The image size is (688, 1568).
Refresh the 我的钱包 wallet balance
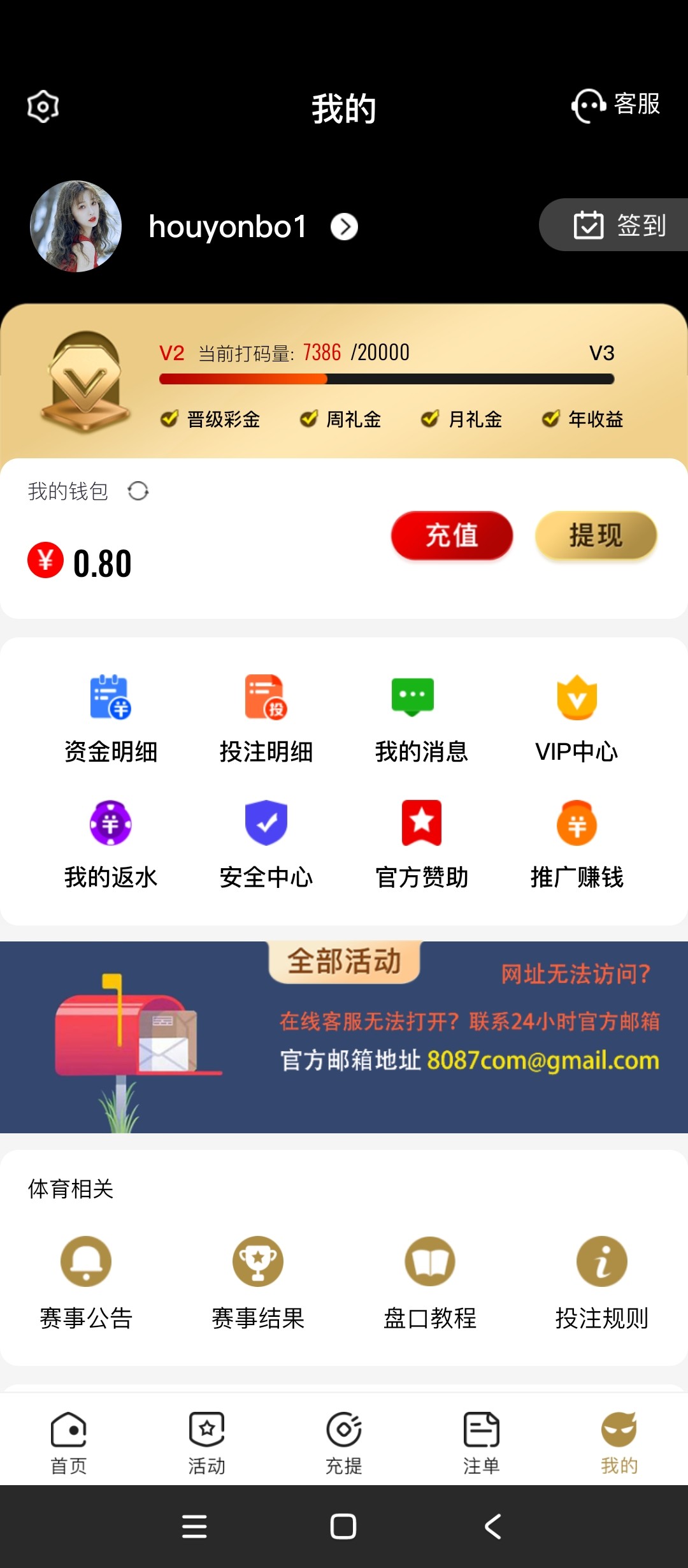pyautogui.click(x=138, y=491)
